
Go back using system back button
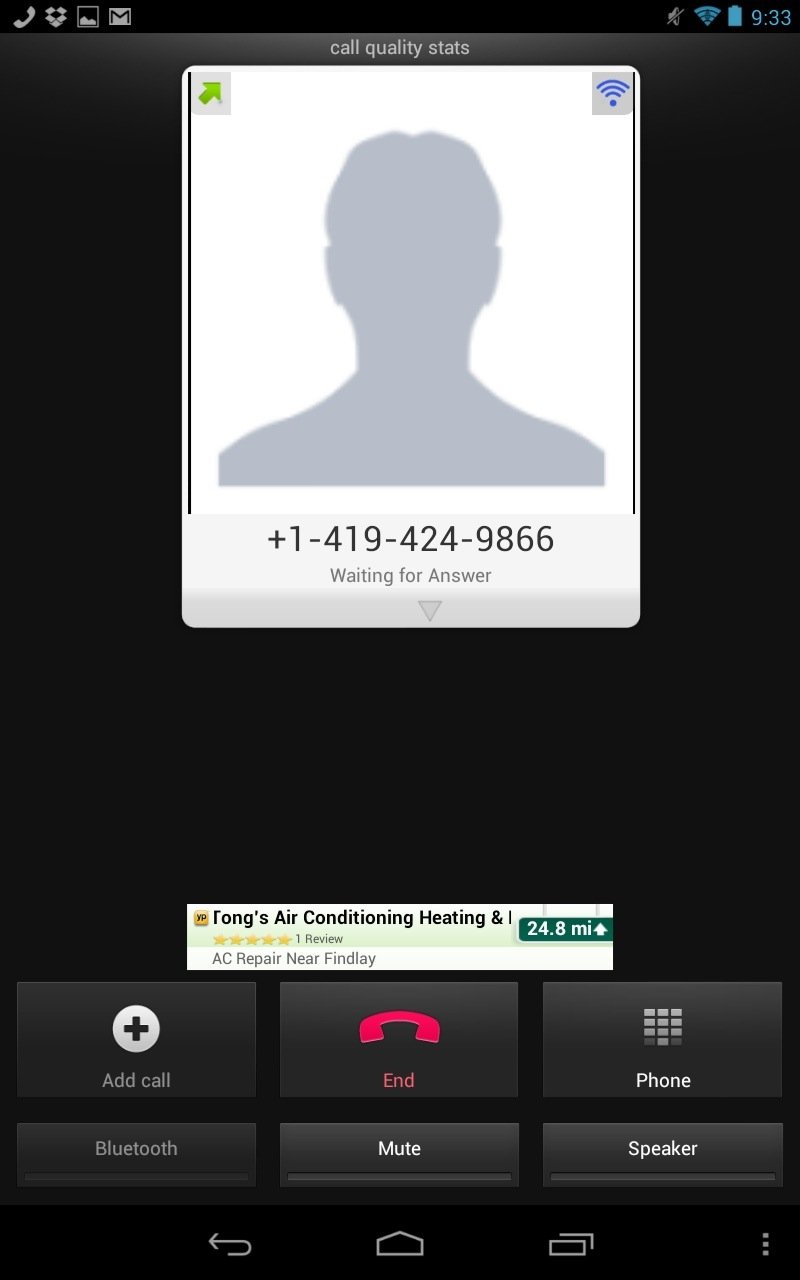click(x=229, y=1244)
